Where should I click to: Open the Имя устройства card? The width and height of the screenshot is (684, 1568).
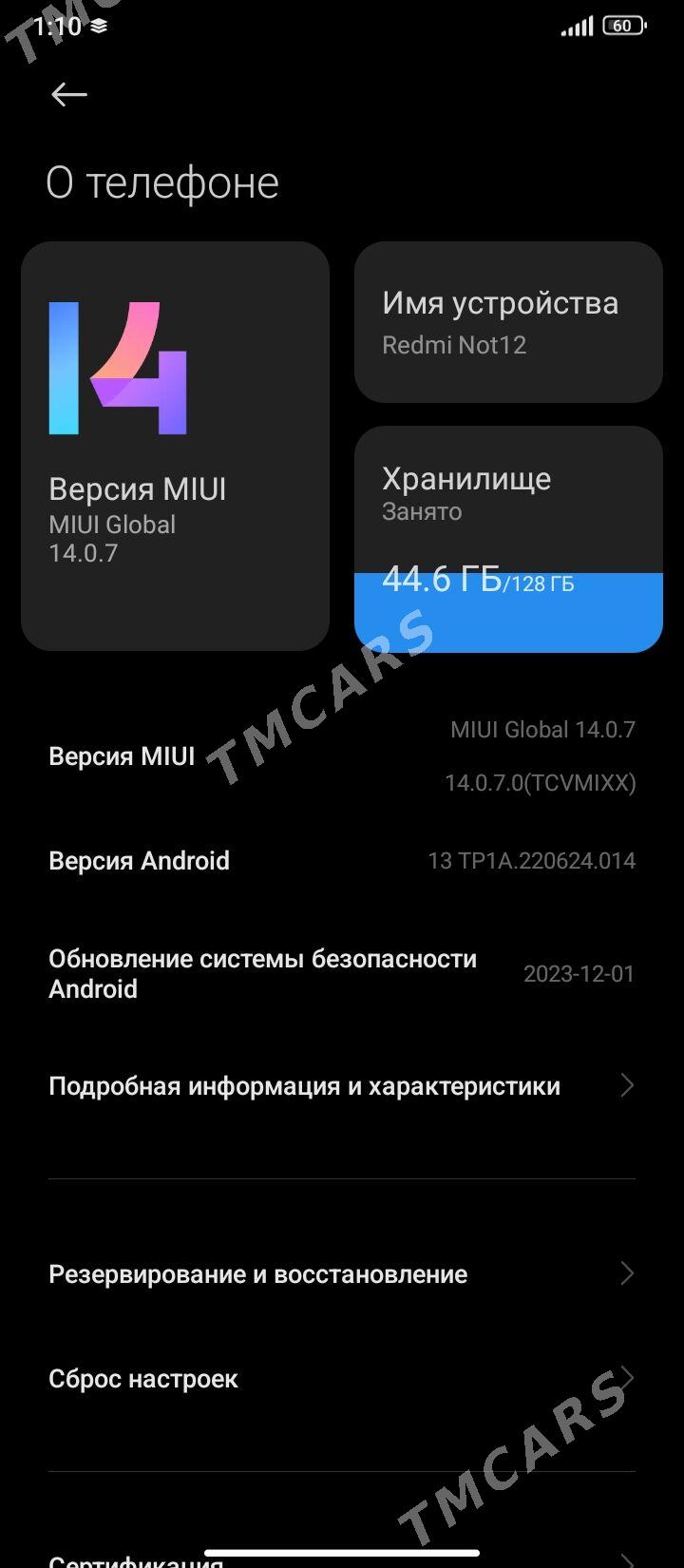(x=508, y=322)
